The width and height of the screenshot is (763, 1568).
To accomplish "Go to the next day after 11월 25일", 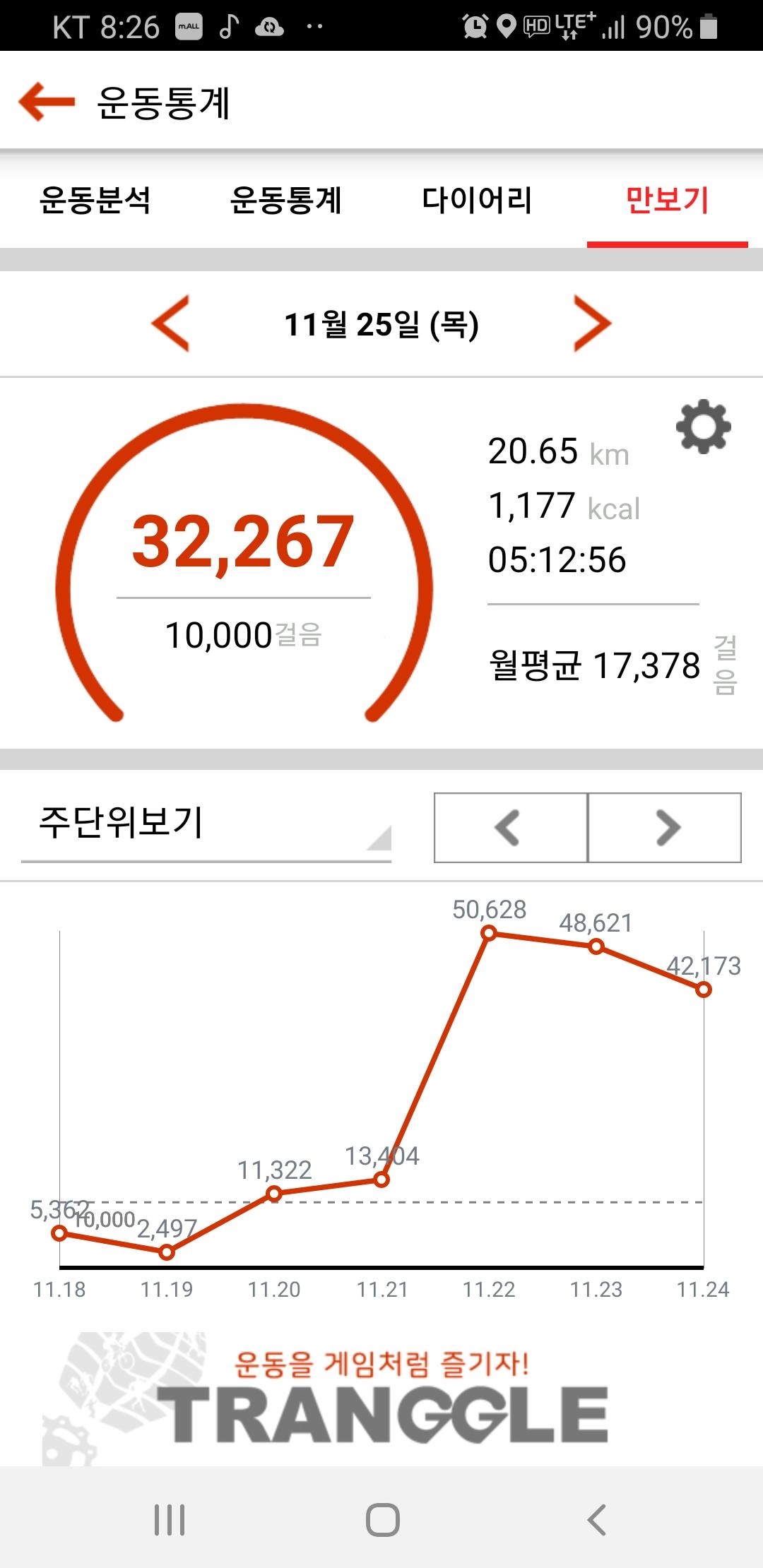I will [592, 323].
